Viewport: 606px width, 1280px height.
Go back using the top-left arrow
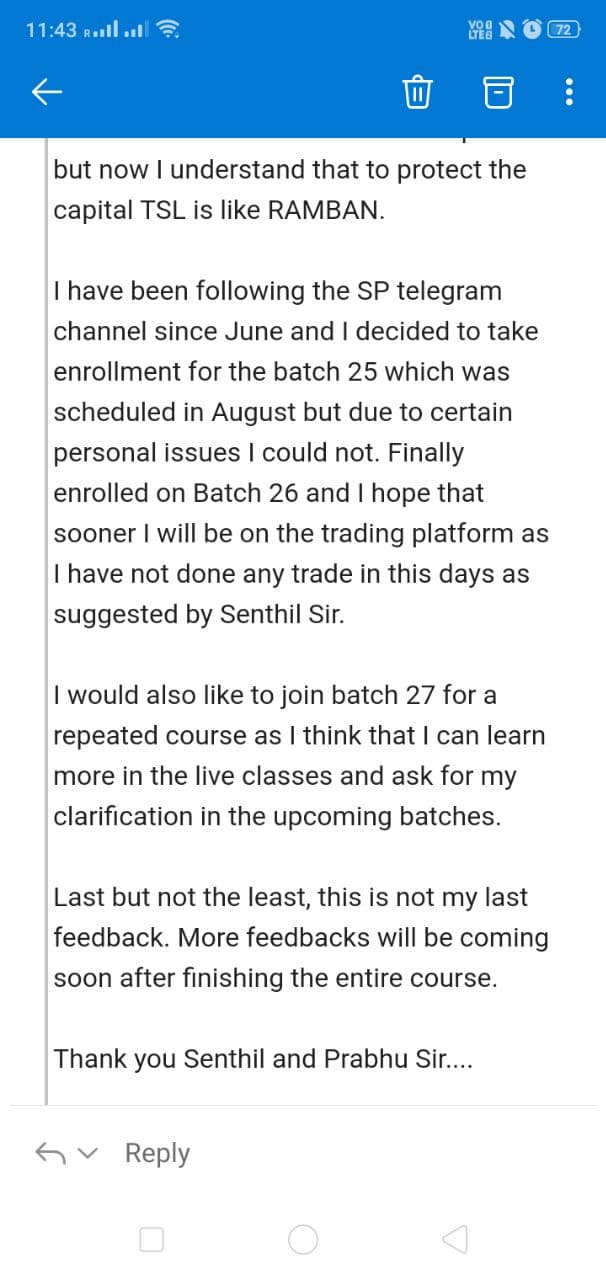(x=47, y=93)
